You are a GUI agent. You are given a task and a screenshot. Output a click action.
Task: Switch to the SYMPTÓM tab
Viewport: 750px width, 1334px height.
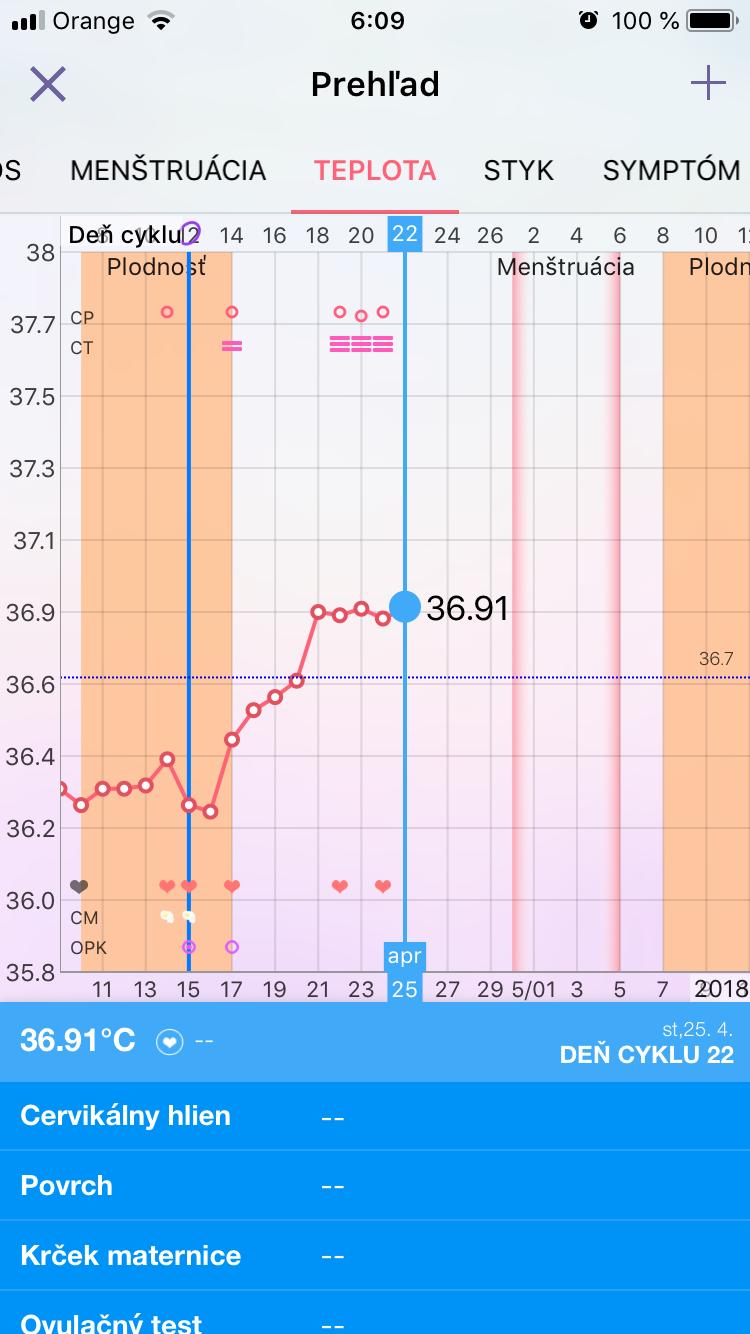pyautogui.click(x=671, y=171)
